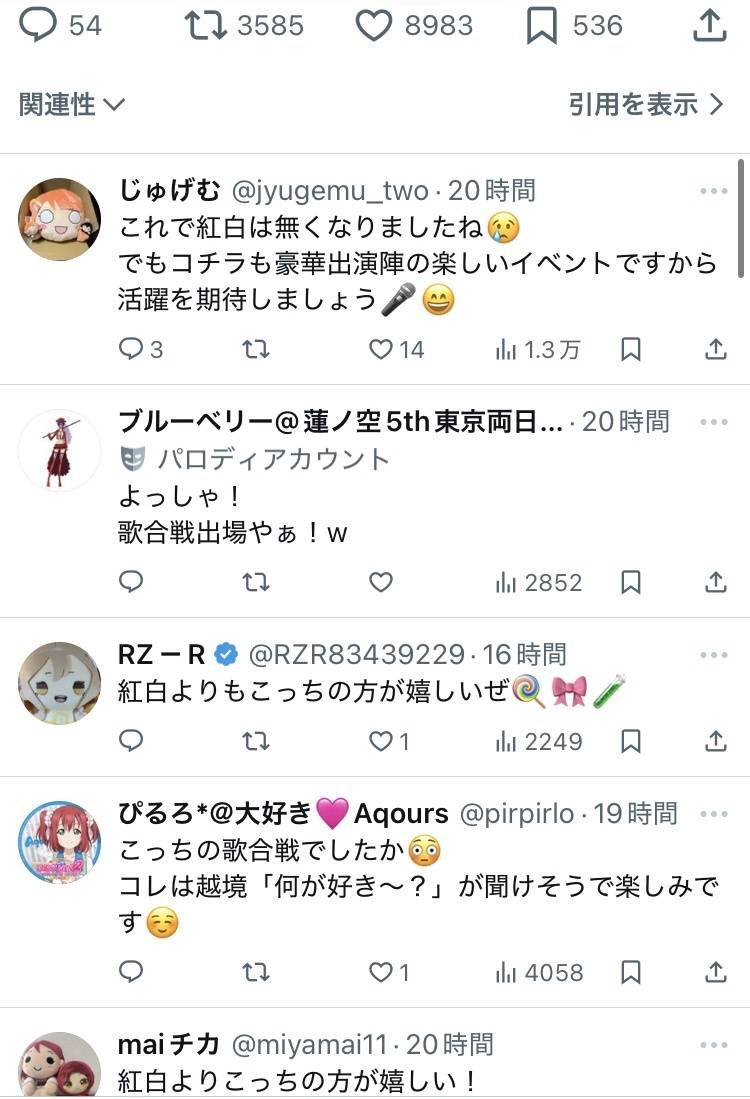Open 引用を表示 to view quotes
Screen dimensions: 750x1099
point(645,104)
